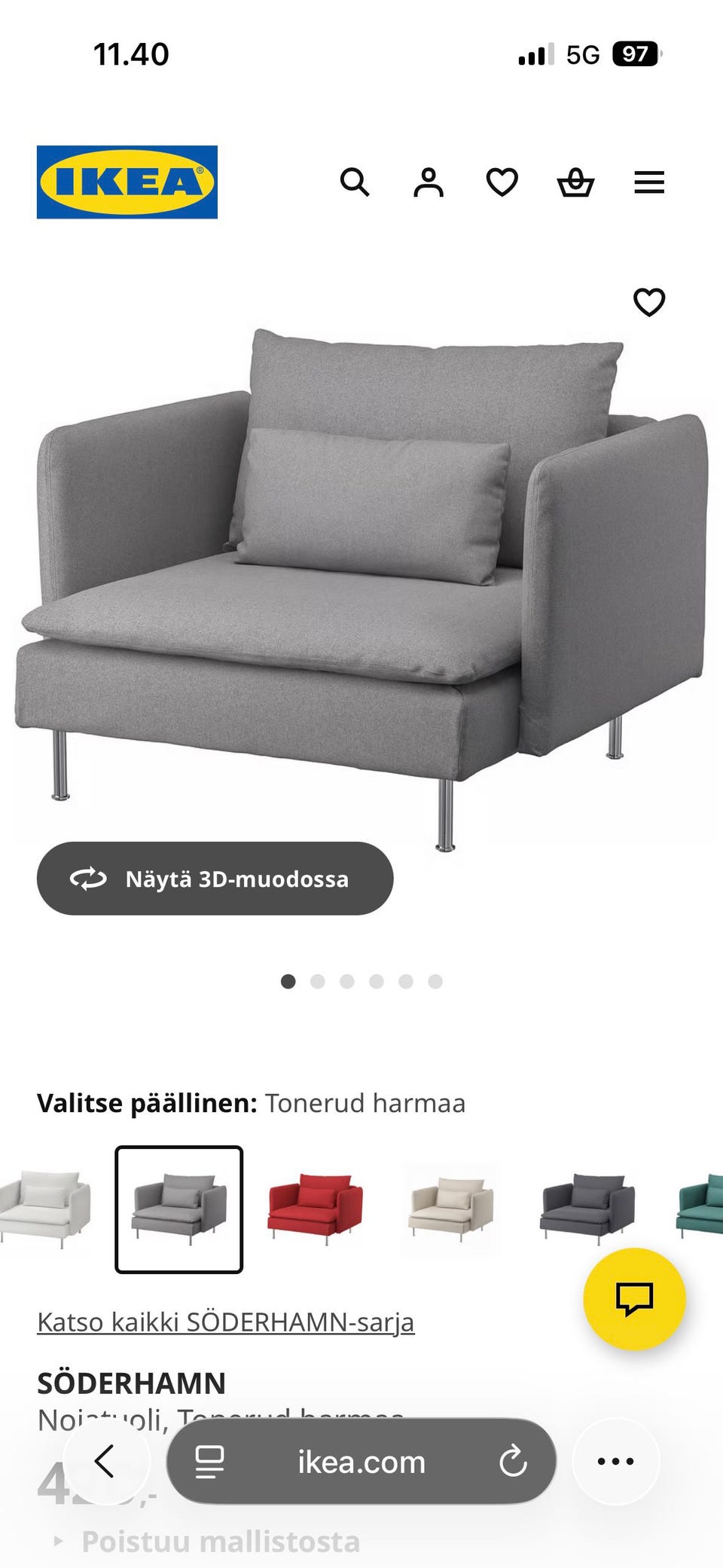The height and width of the screenshot is (1568, 723).
Task: Click the IKEA logo
Action: coord(126,181)
